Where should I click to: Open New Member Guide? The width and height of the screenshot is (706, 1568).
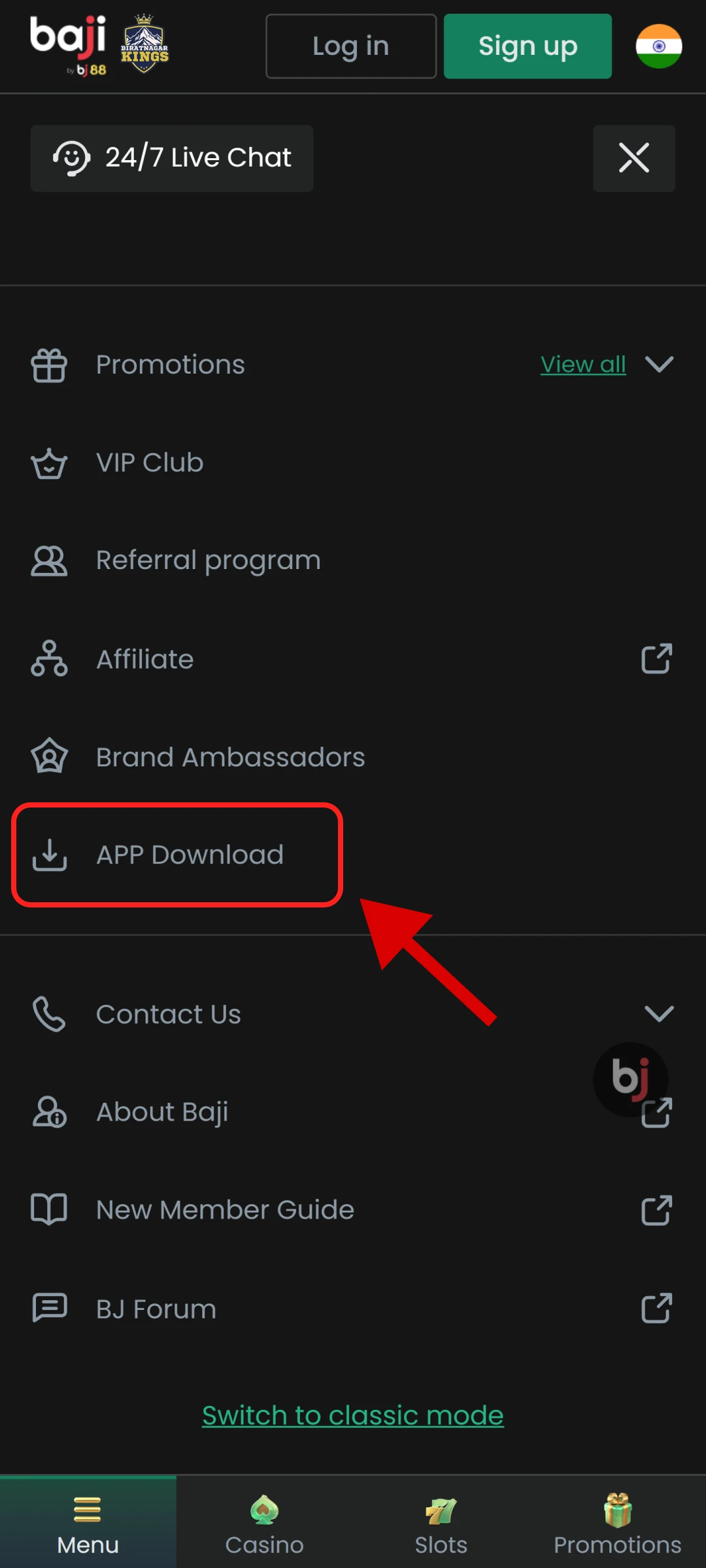[x=224, y=1209]
